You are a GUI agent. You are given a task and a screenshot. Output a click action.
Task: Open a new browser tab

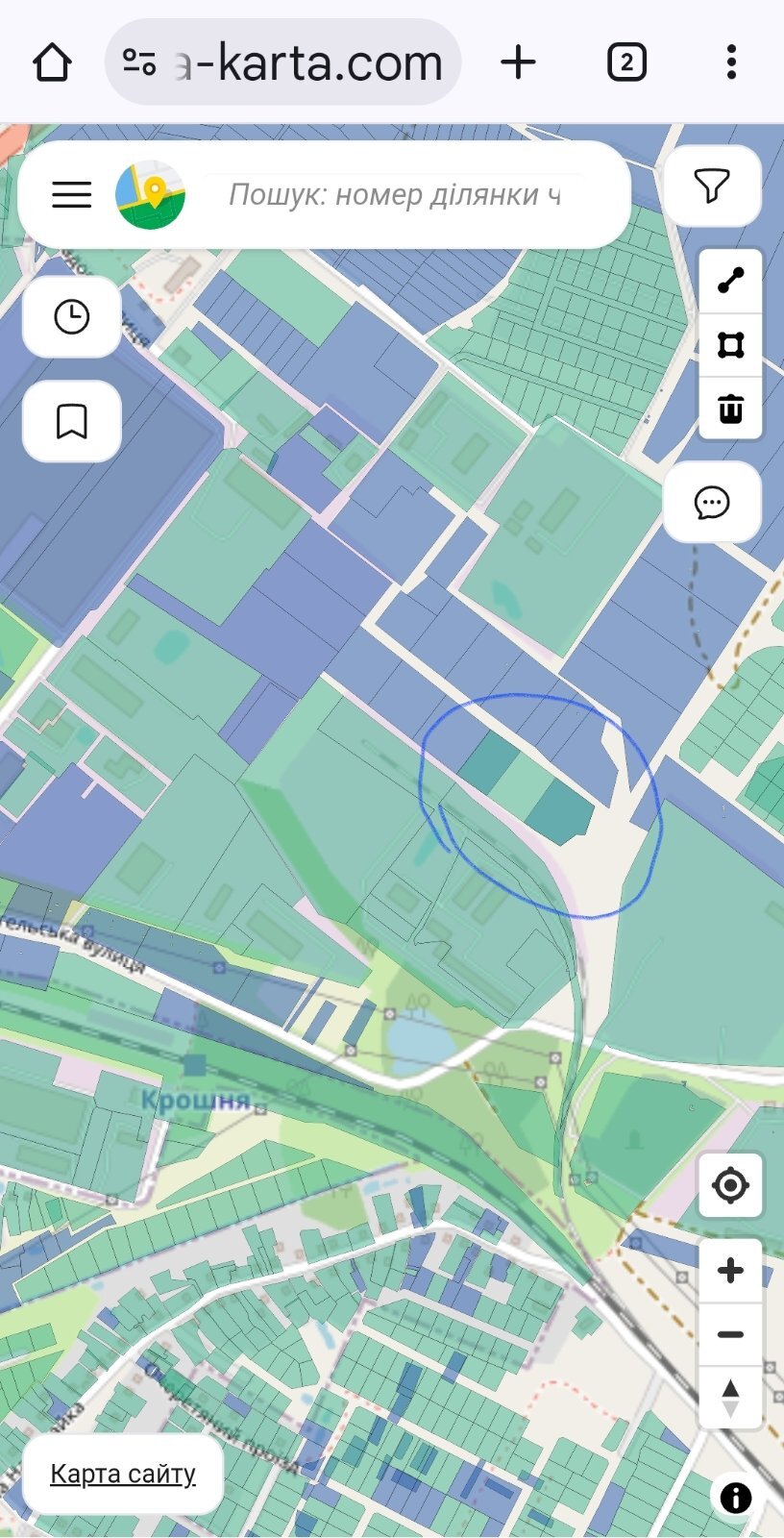tap(518, 63)
